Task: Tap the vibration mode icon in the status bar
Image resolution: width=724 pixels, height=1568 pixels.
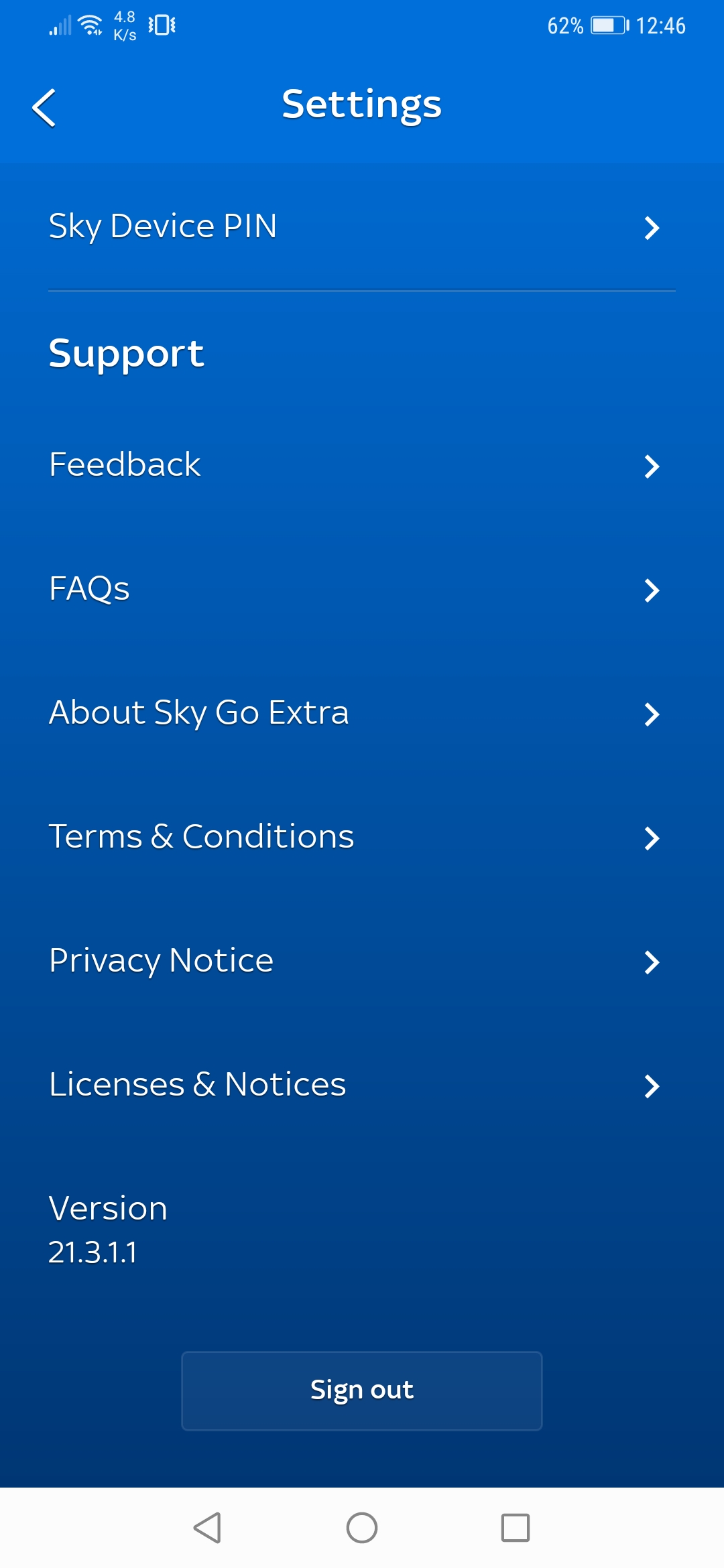Action: (163, 25)
